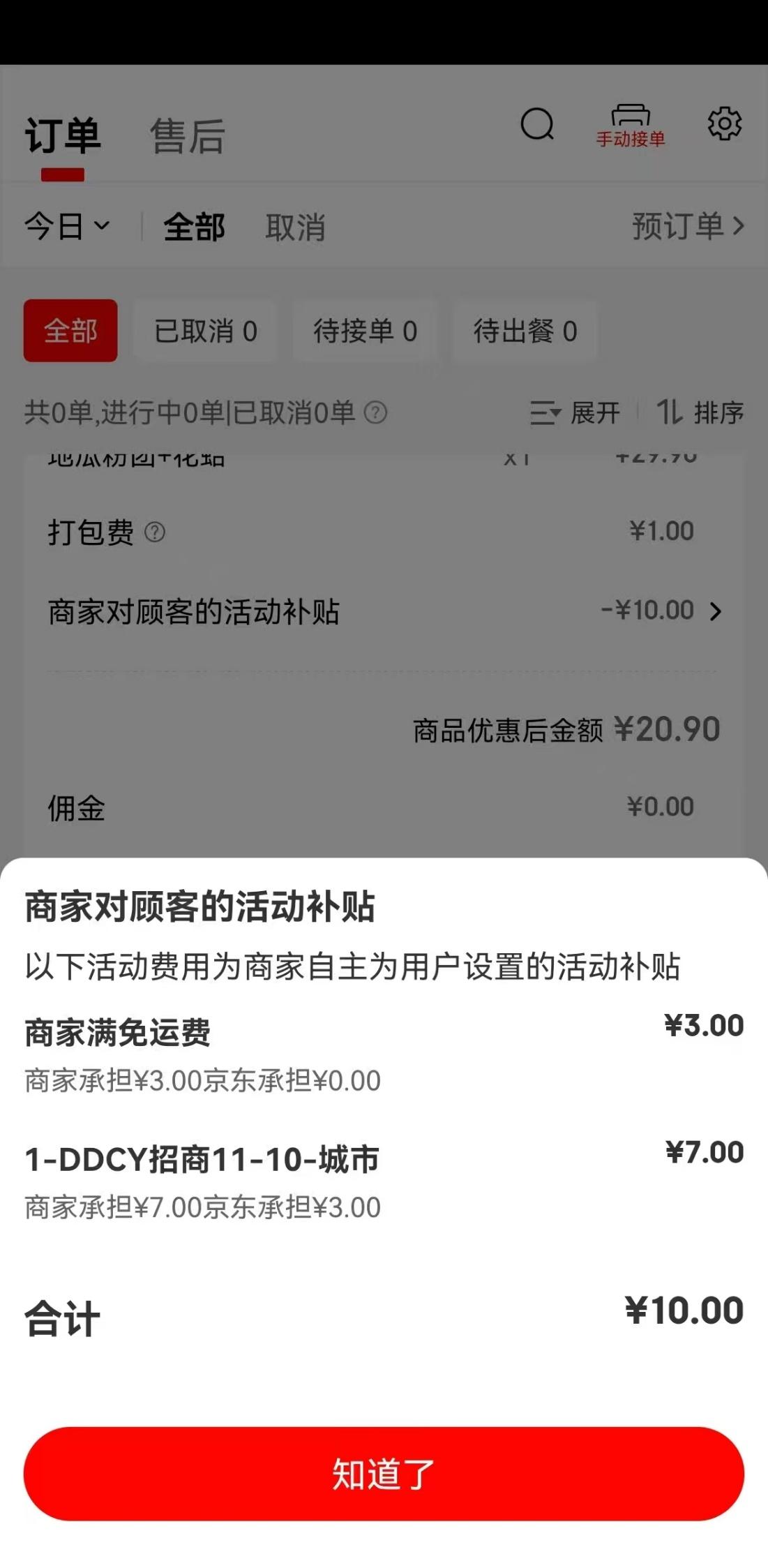Tap the 打包费 help question mark
The height and width of the screenshot is (1568, 768).
(x=155, y=532)
